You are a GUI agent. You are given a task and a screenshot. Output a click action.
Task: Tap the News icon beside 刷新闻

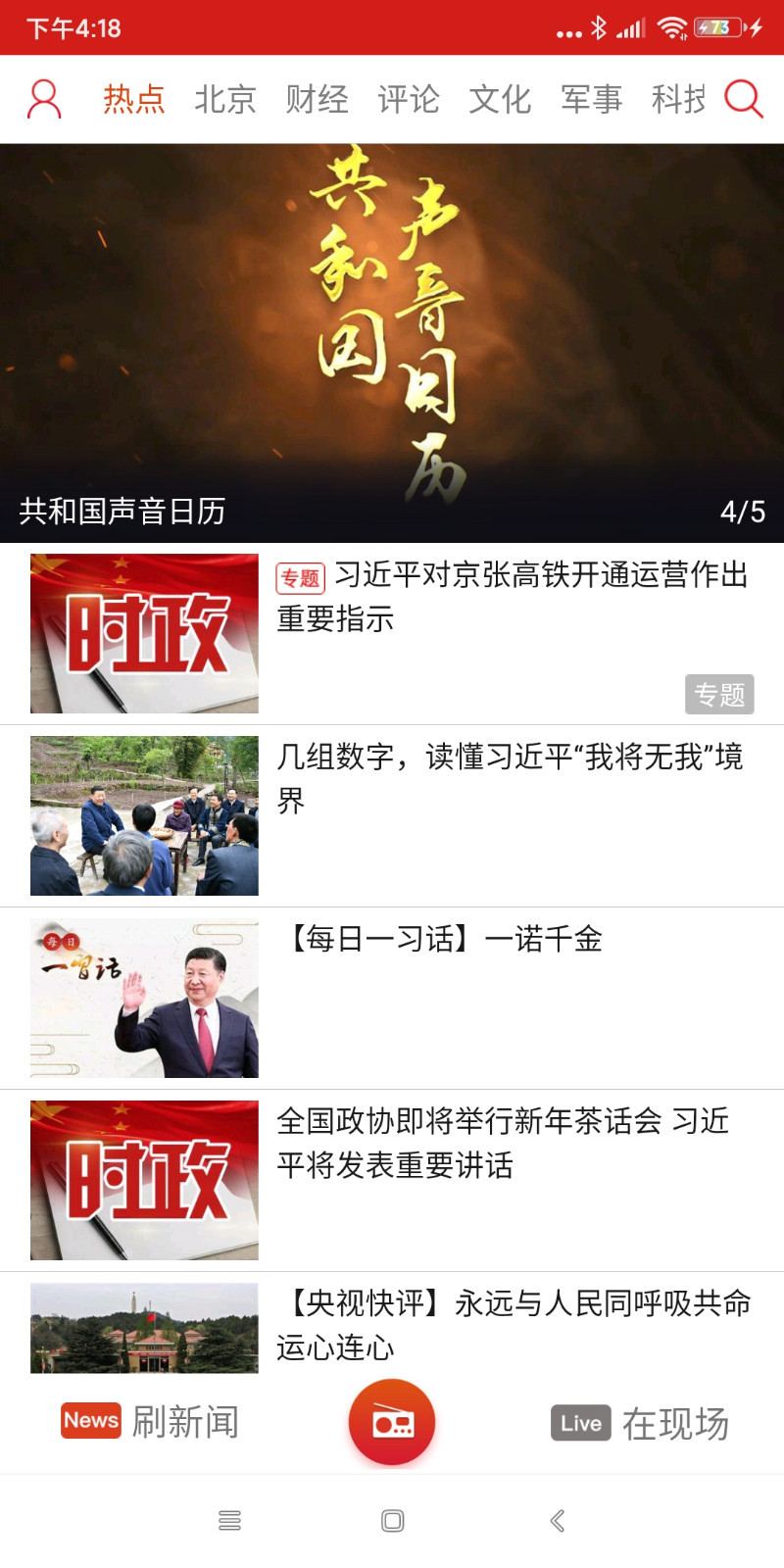(x=90, y=1421)
